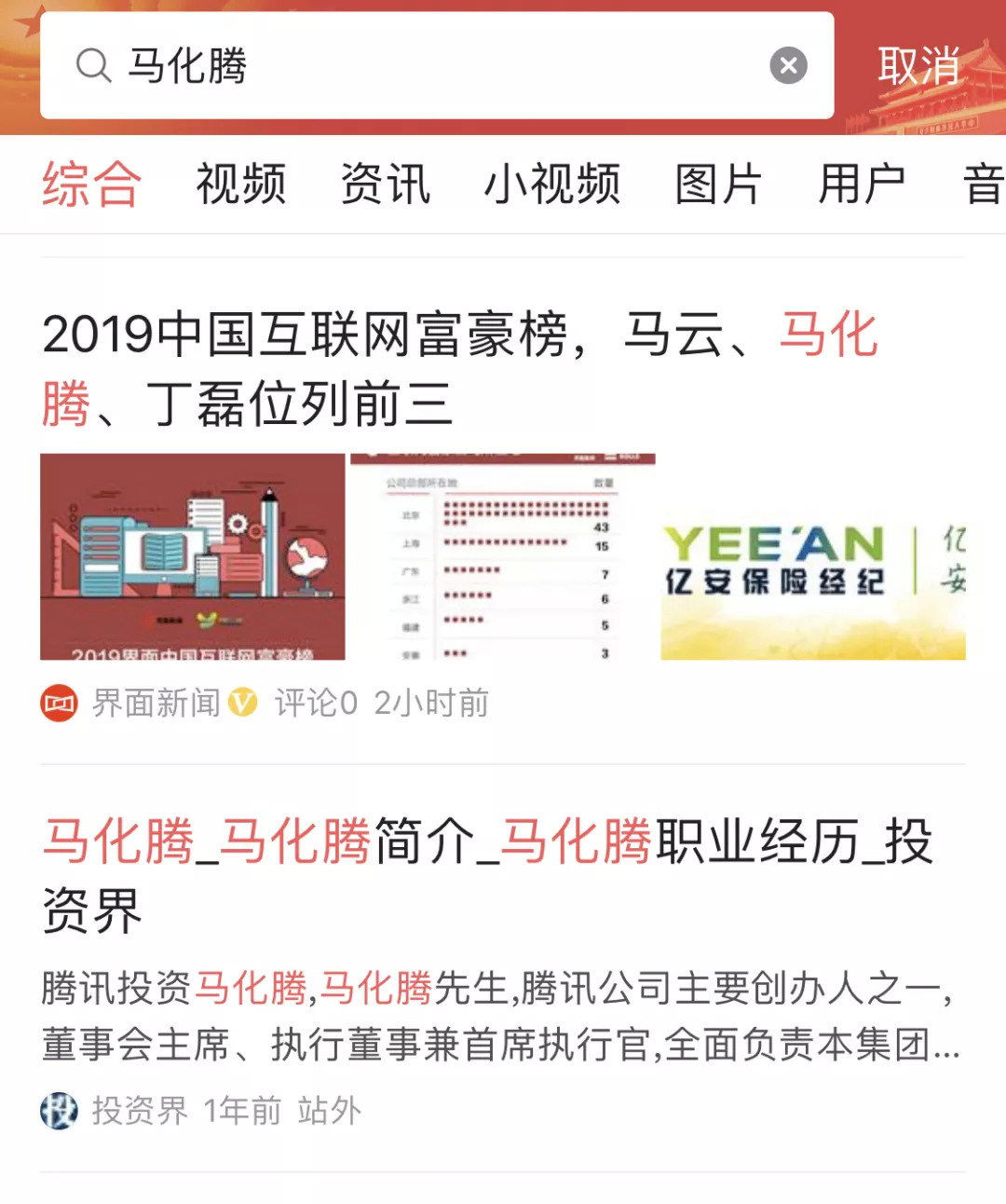The width and height of the screenshot is (1006, 1204).
Task: Switch to the 视频 tab
Action: [240, 184]
